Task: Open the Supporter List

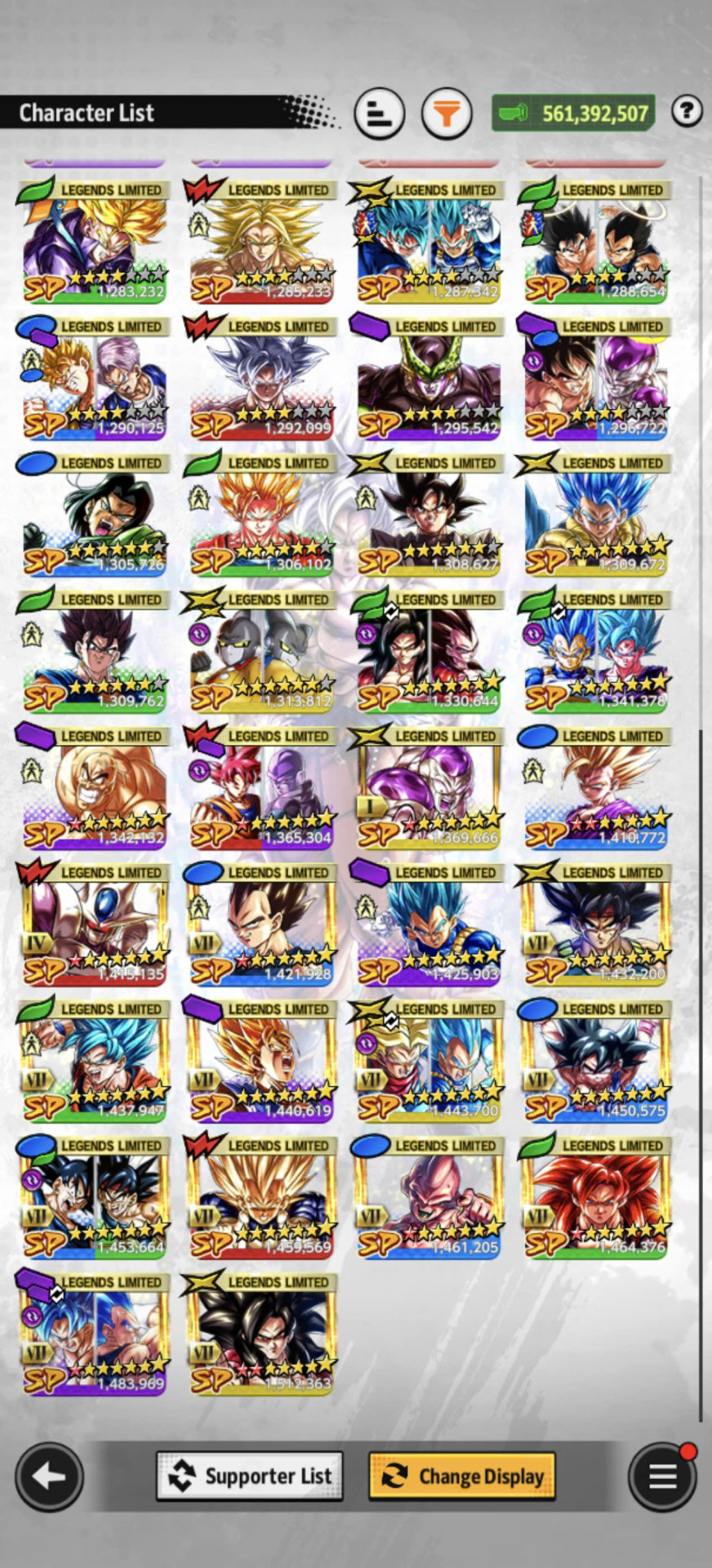Action: (250, 1476)
